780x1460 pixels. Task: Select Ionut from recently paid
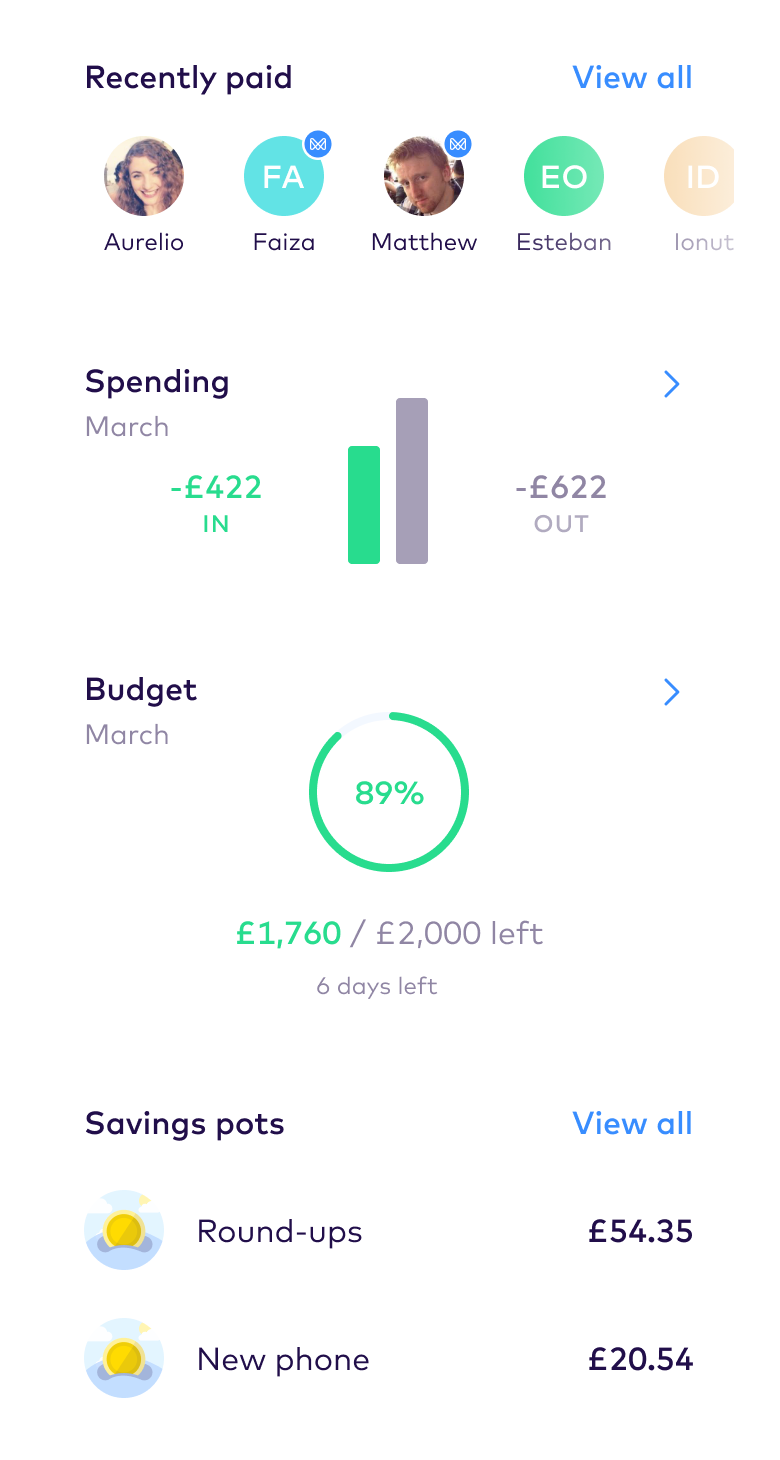[703, 177]
